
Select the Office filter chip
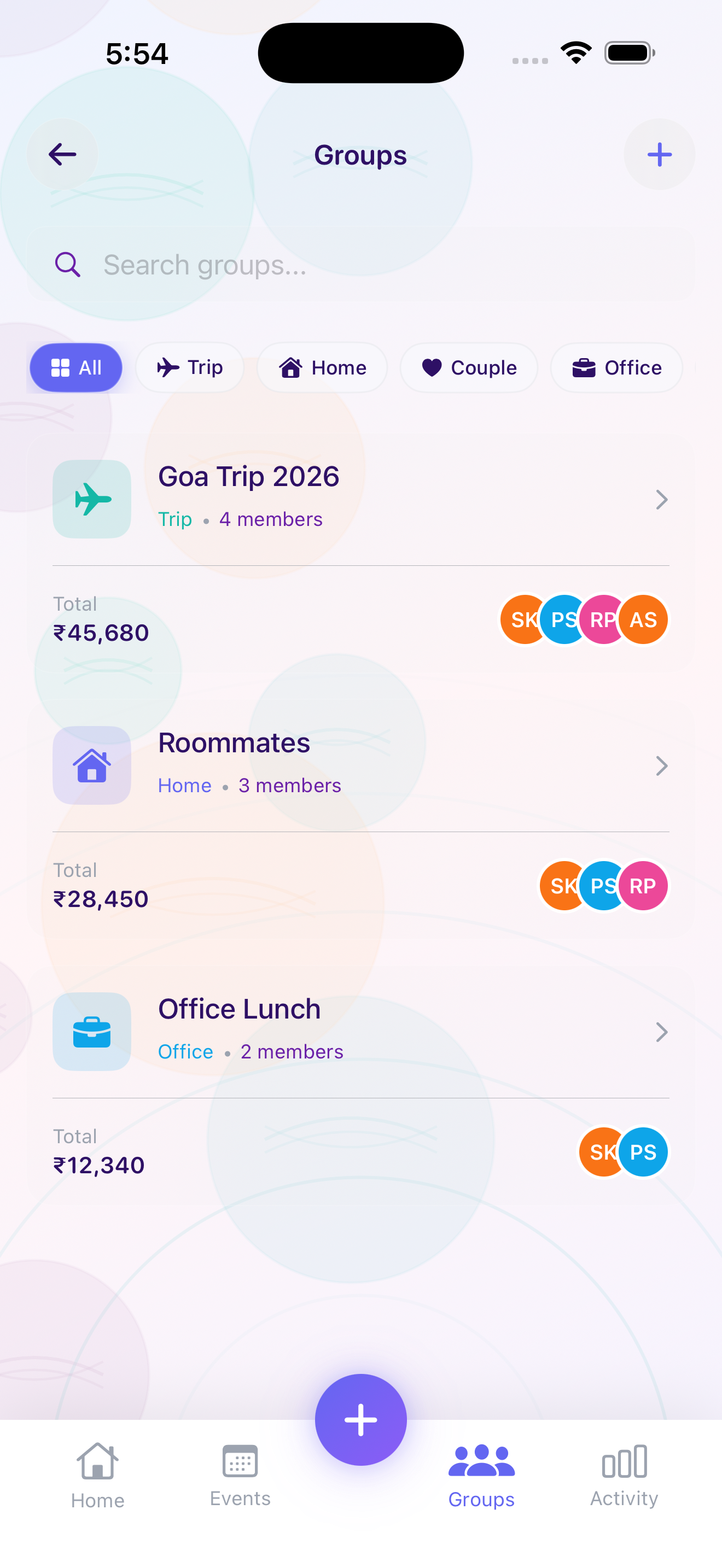[616, 367]
